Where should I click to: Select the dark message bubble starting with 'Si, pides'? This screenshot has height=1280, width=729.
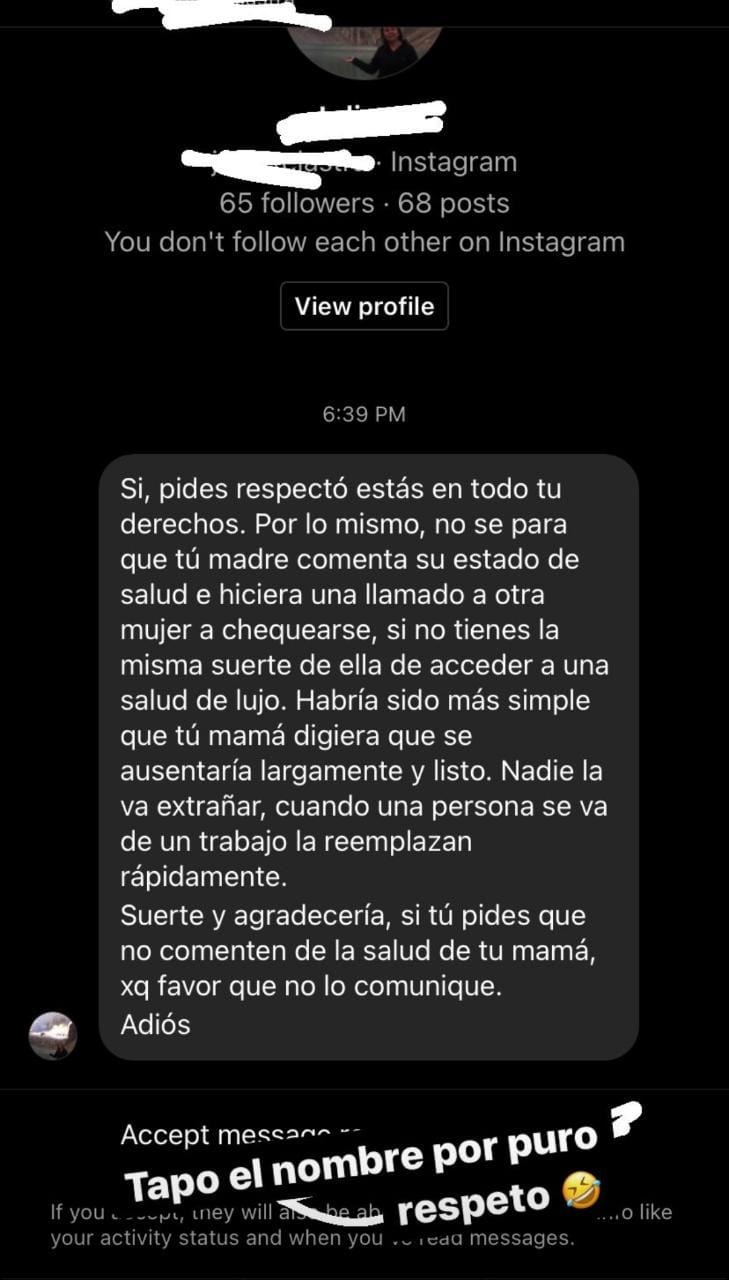[x=365, y=490]
